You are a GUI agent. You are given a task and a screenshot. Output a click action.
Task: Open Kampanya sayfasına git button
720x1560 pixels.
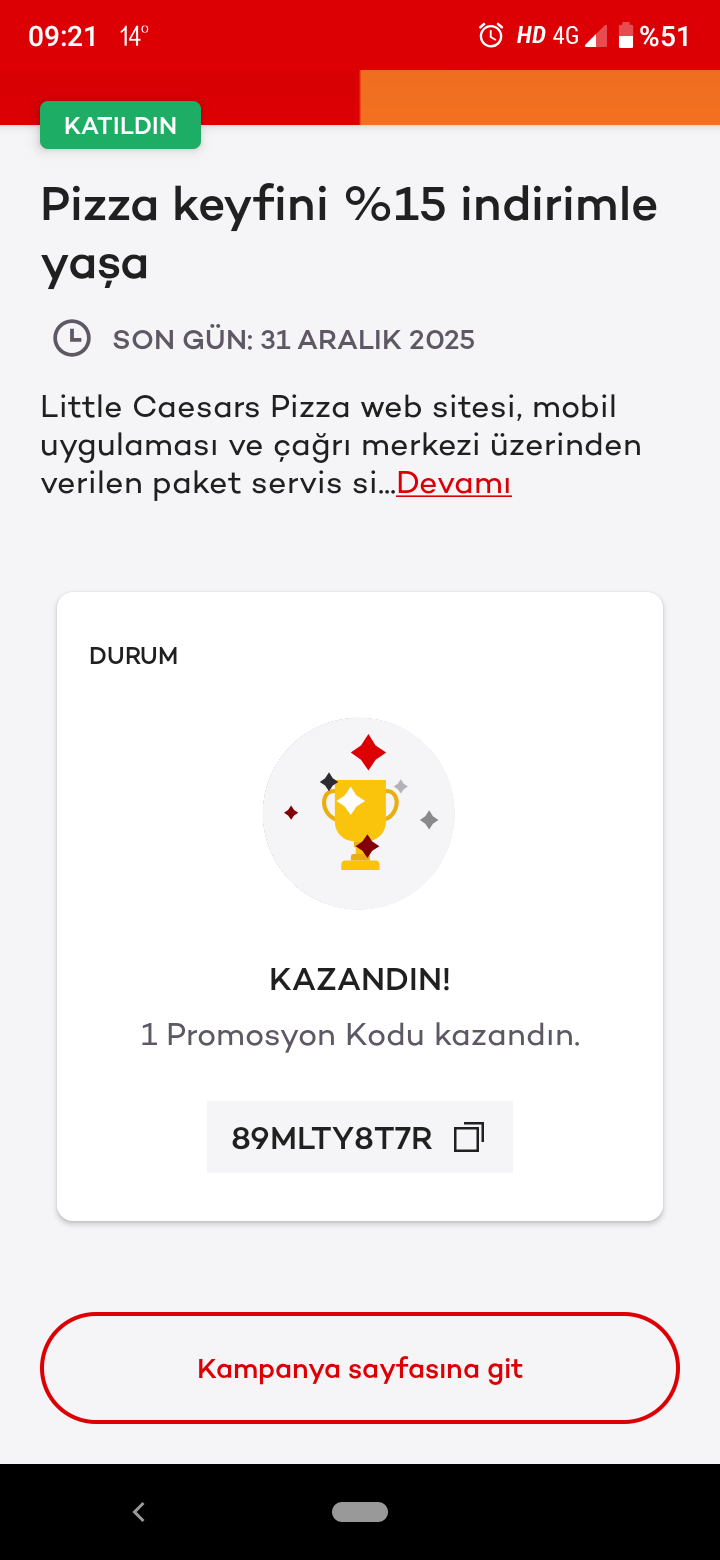click(360, 1368)
